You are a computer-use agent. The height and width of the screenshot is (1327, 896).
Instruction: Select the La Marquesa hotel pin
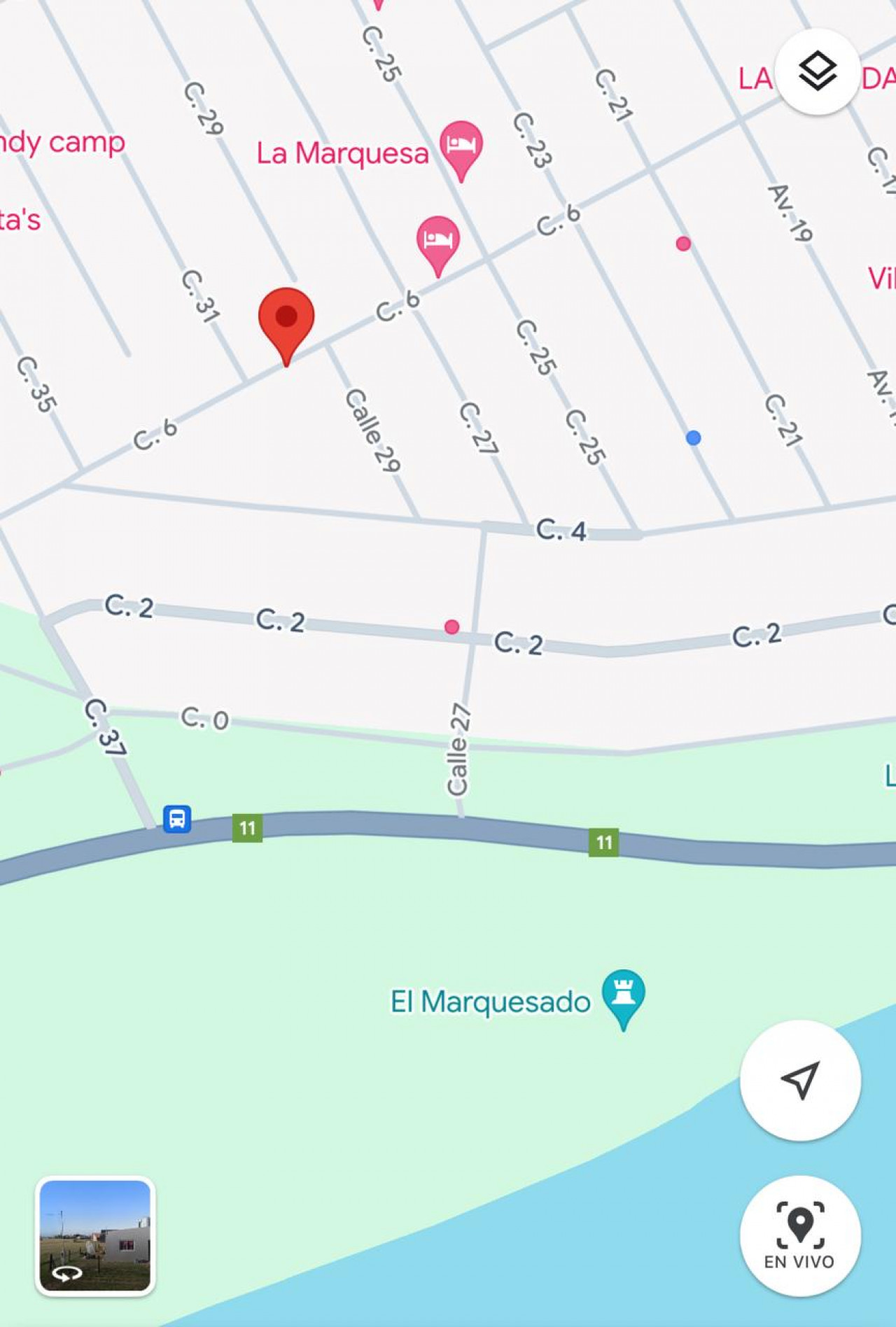point(461,146)
